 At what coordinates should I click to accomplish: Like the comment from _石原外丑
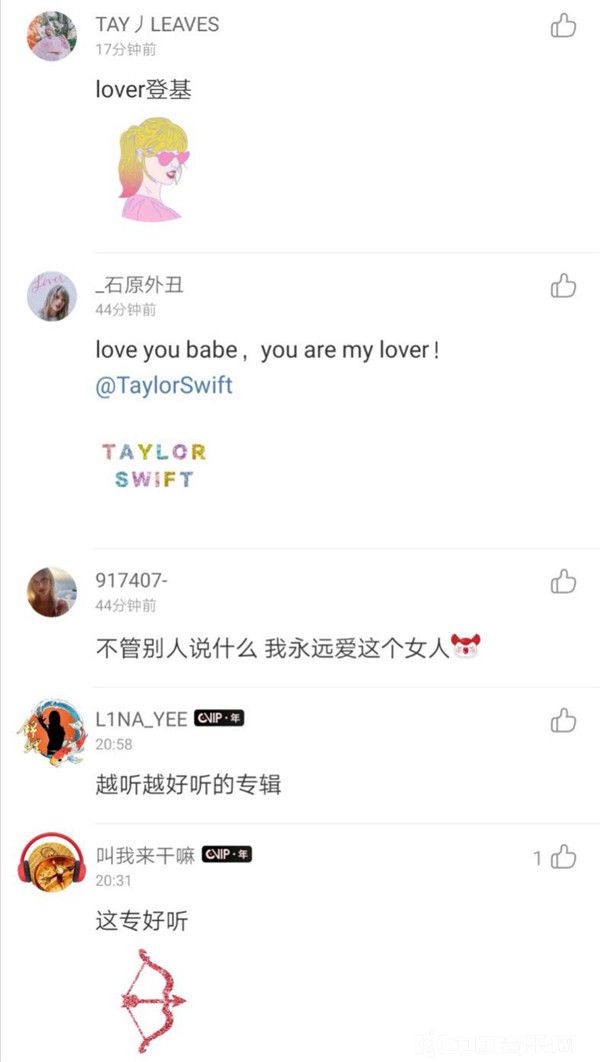(564, 286)
